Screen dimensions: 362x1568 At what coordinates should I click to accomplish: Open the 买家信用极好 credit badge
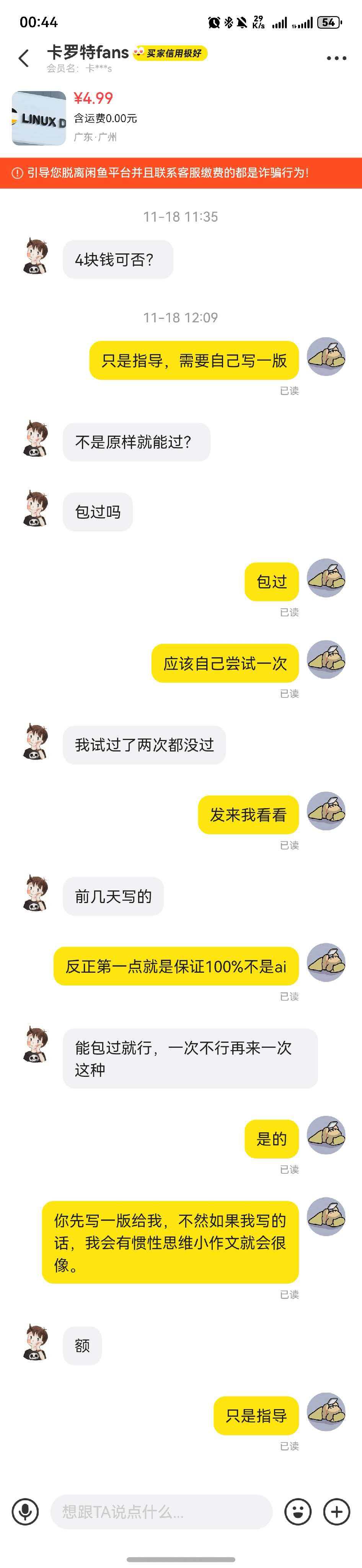pos(170,54)
